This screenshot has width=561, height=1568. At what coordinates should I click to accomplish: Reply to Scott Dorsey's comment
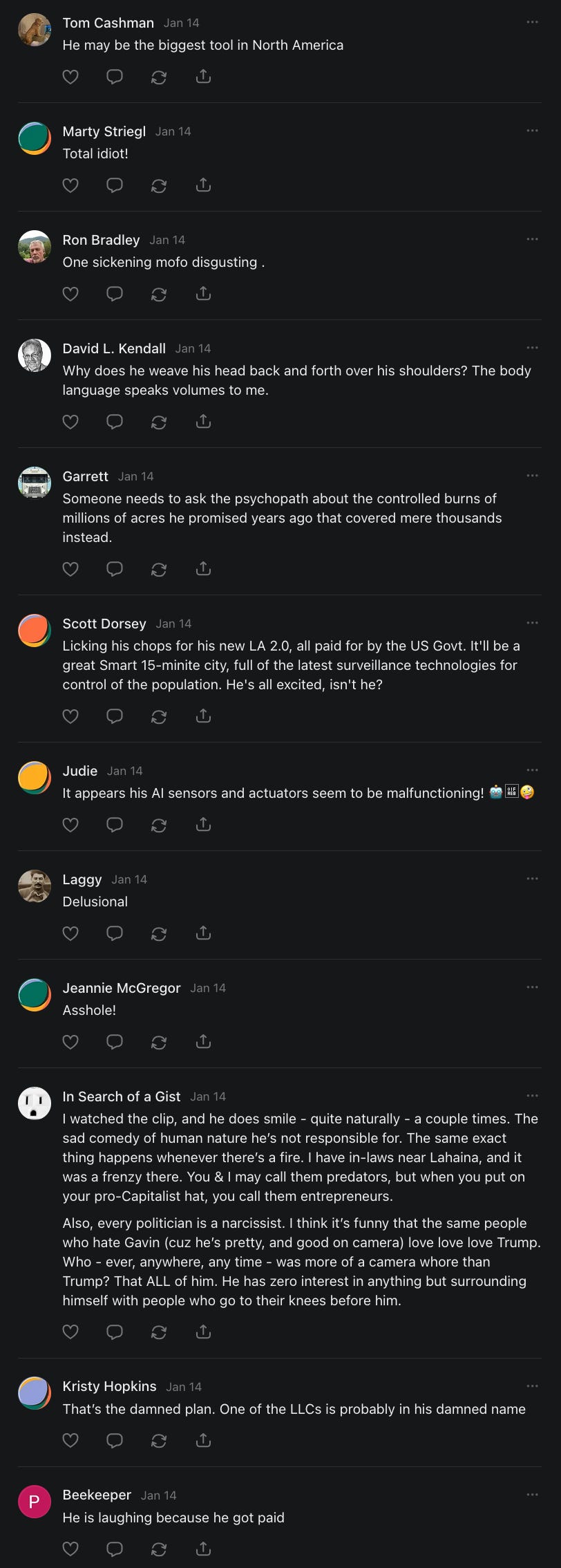pyautogui.click(x=115, y=716)
